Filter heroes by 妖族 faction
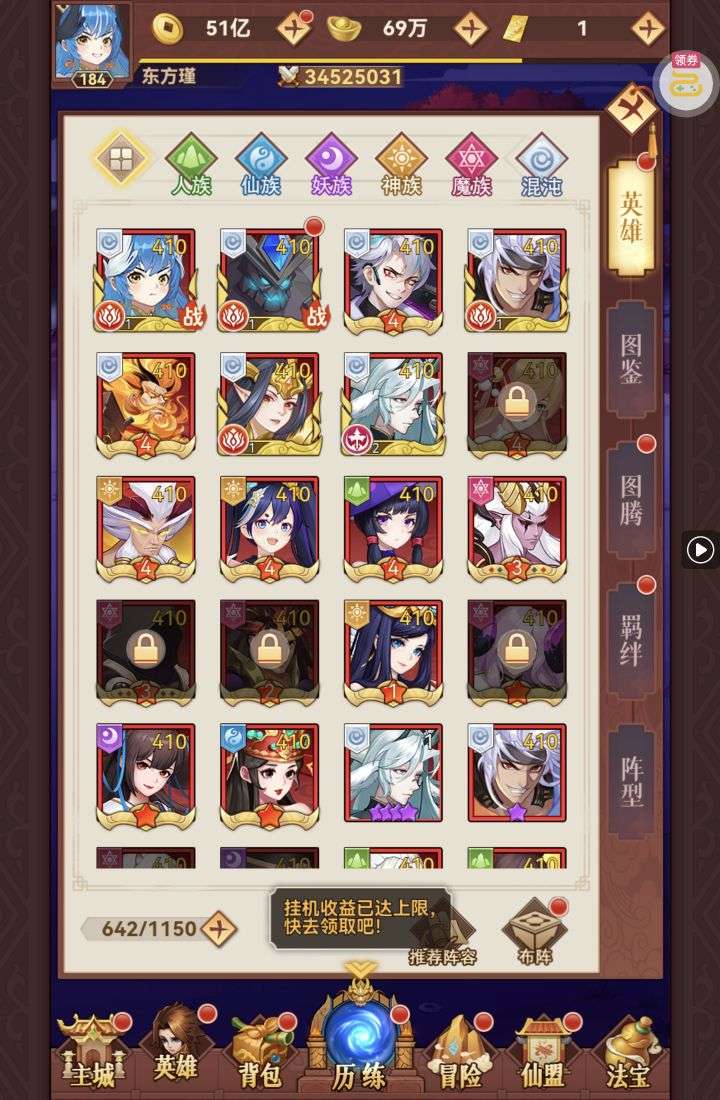The width and height of the screenshot is (720, 1100). pos(331,163)
